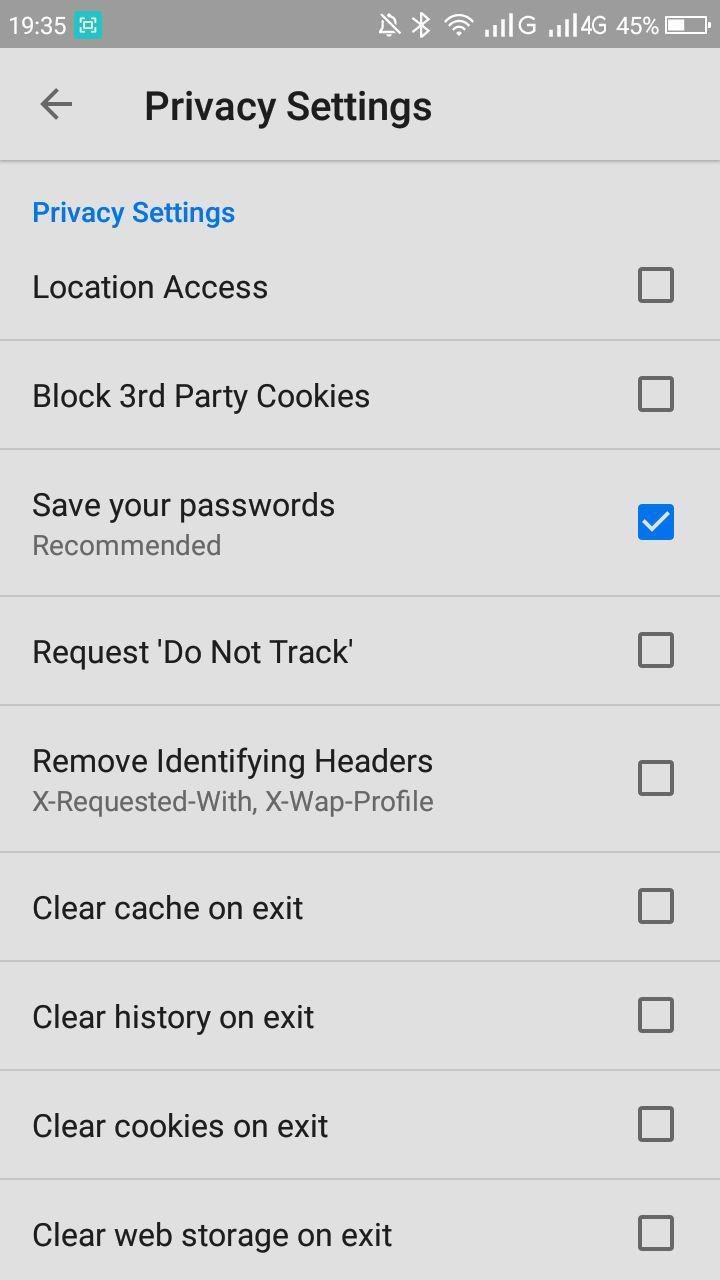Enable Clear cache on exit
720x1280 pixels.
656,906
